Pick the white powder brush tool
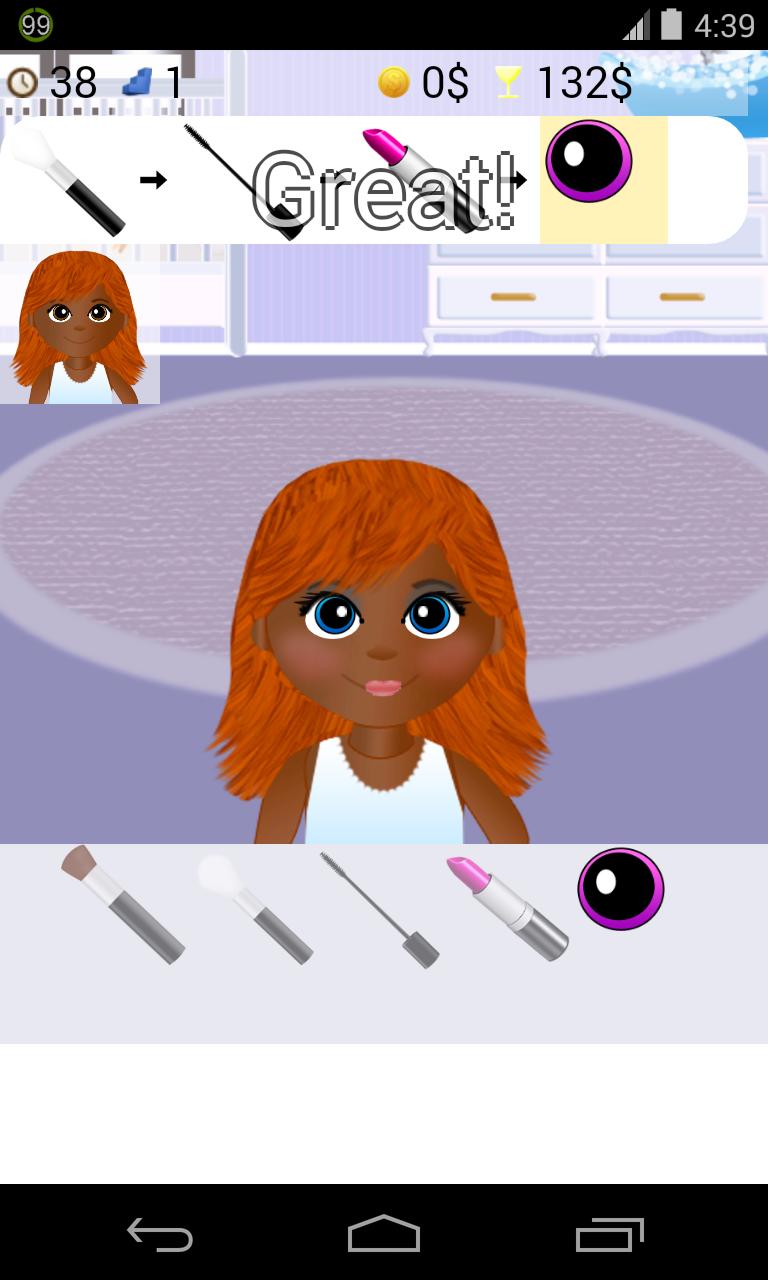 (x=254, y=908)
